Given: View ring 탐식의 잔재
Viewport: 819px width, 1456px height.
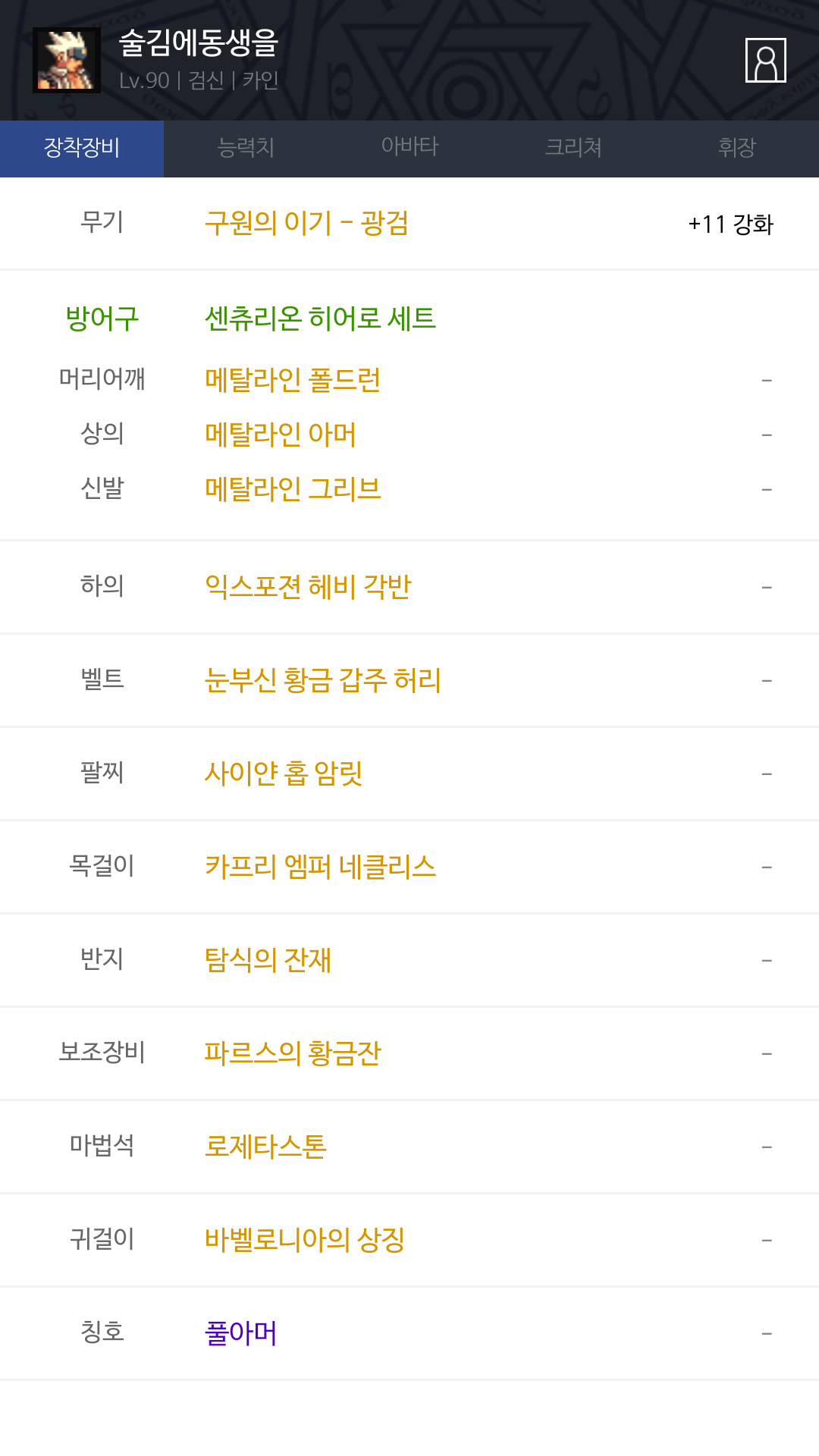Looking at the screenshot, I should click(x=268, y=960).
